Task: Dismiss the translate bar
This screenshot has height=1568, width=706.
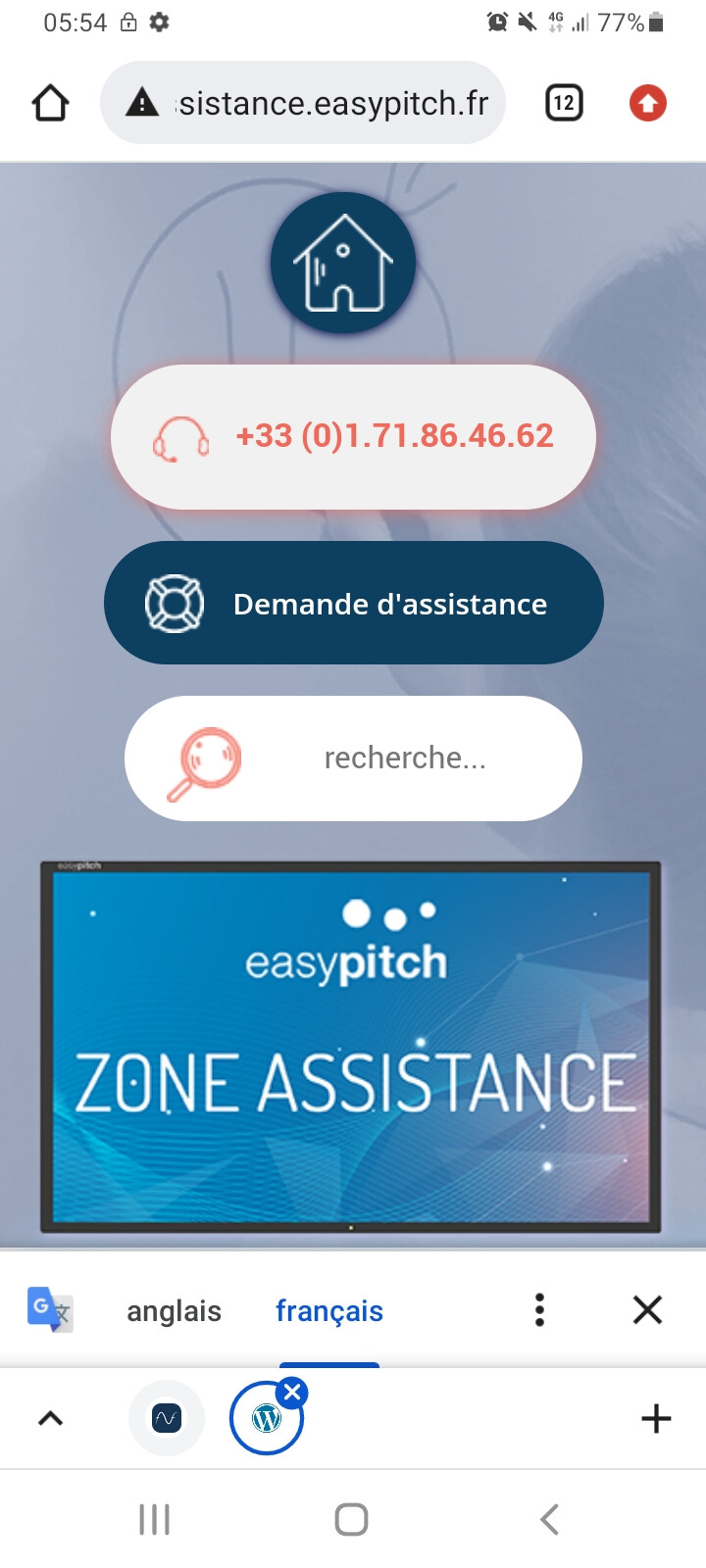Action: 647,1310
